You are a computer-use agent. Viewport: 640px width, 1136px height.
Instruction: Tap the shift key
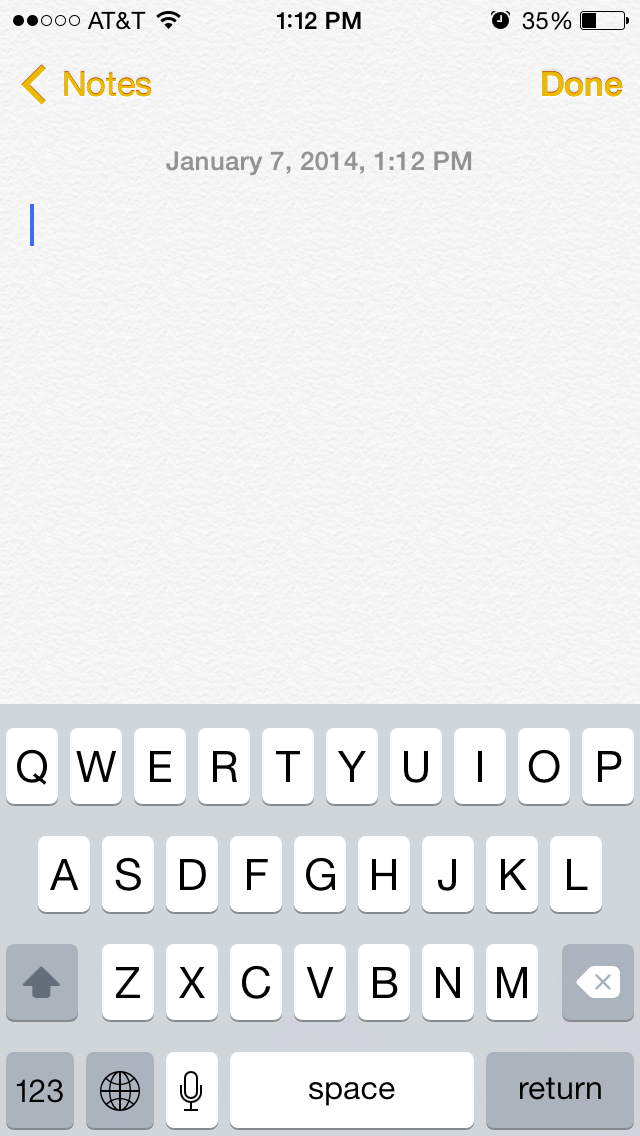point(42,982)
